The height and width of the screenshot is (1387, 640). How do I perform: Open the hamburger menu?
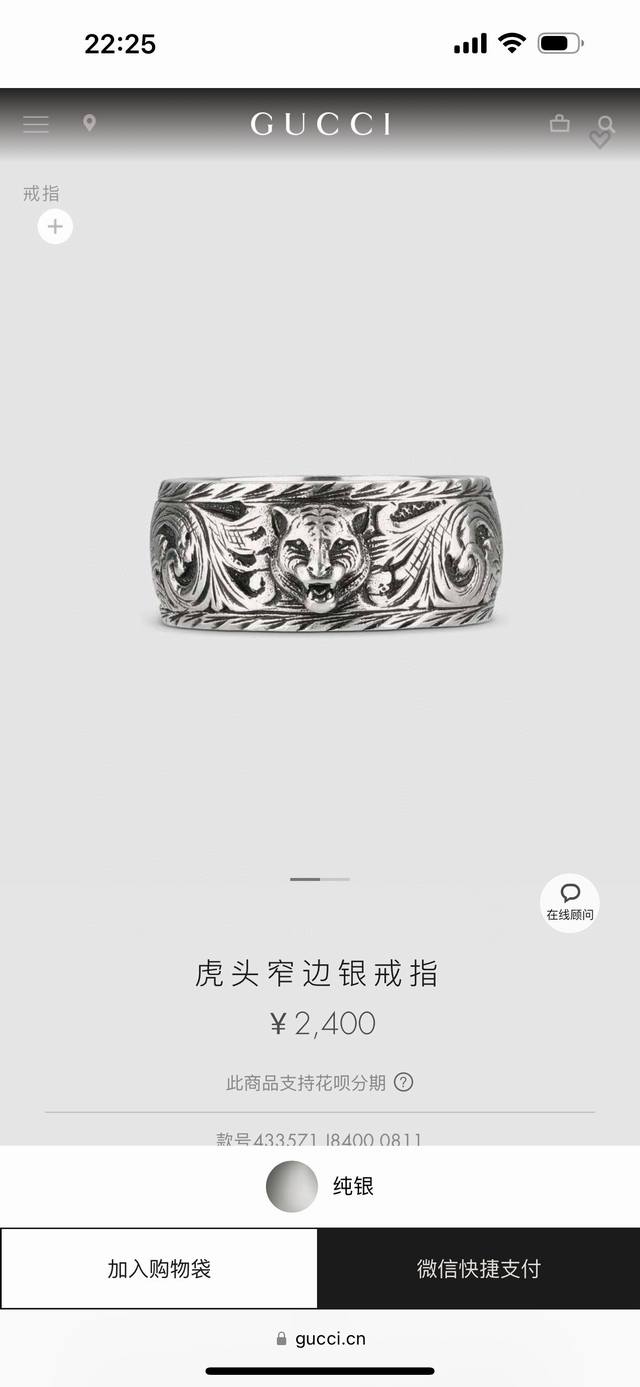36,124
